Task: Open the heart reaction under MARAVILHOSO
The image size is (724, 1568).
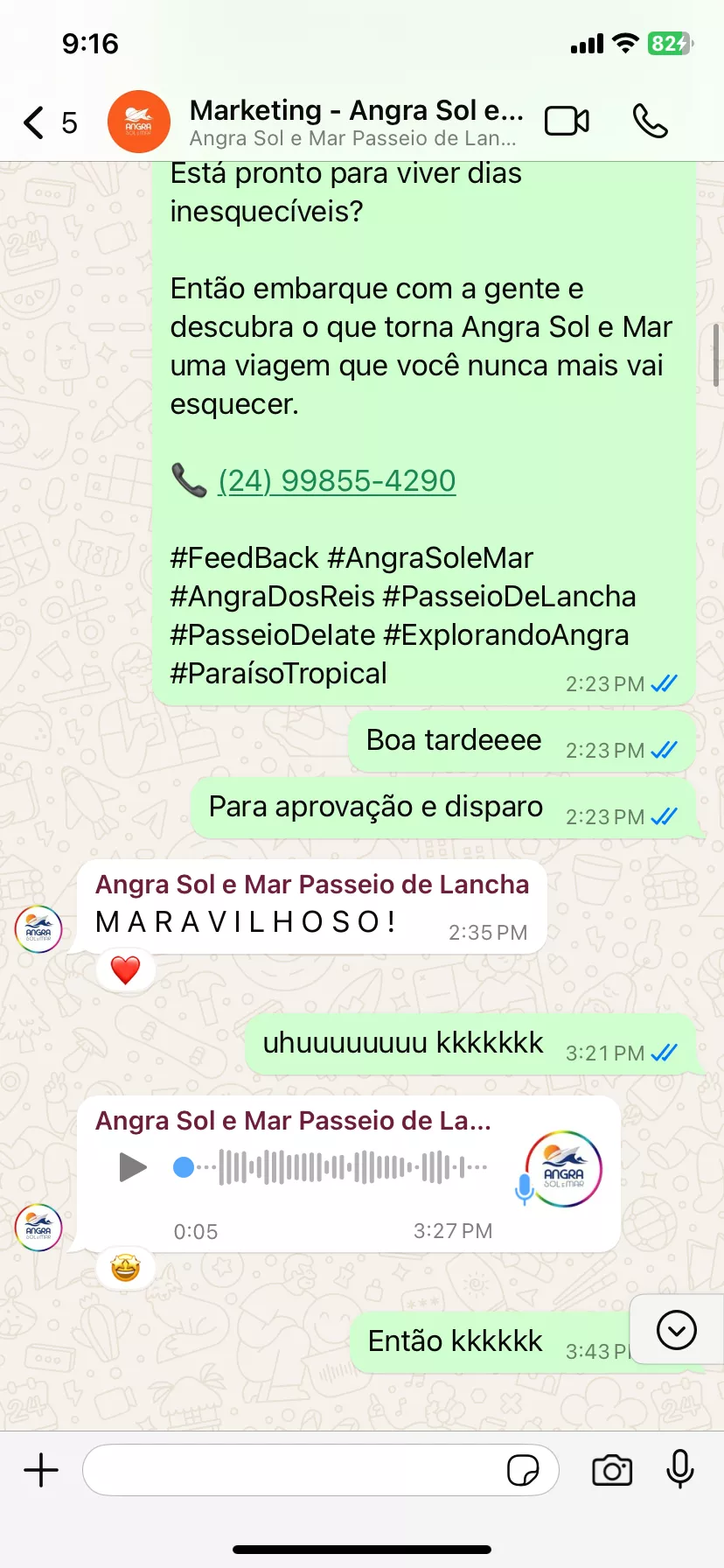Action: 125,969
